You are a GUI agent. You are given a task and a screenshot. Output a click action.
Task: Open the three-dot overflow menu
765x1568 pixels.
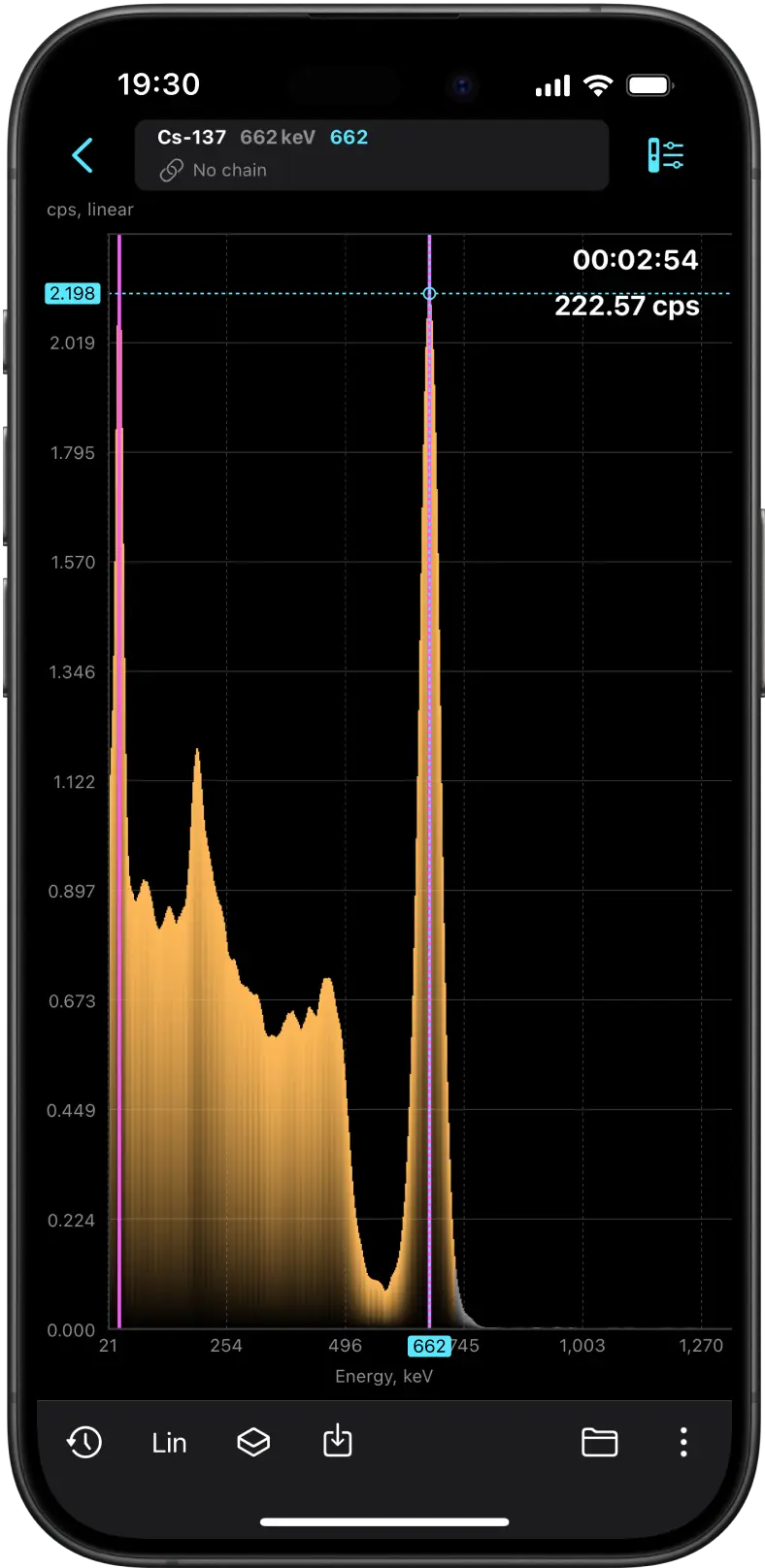(x=683, y=1442)
